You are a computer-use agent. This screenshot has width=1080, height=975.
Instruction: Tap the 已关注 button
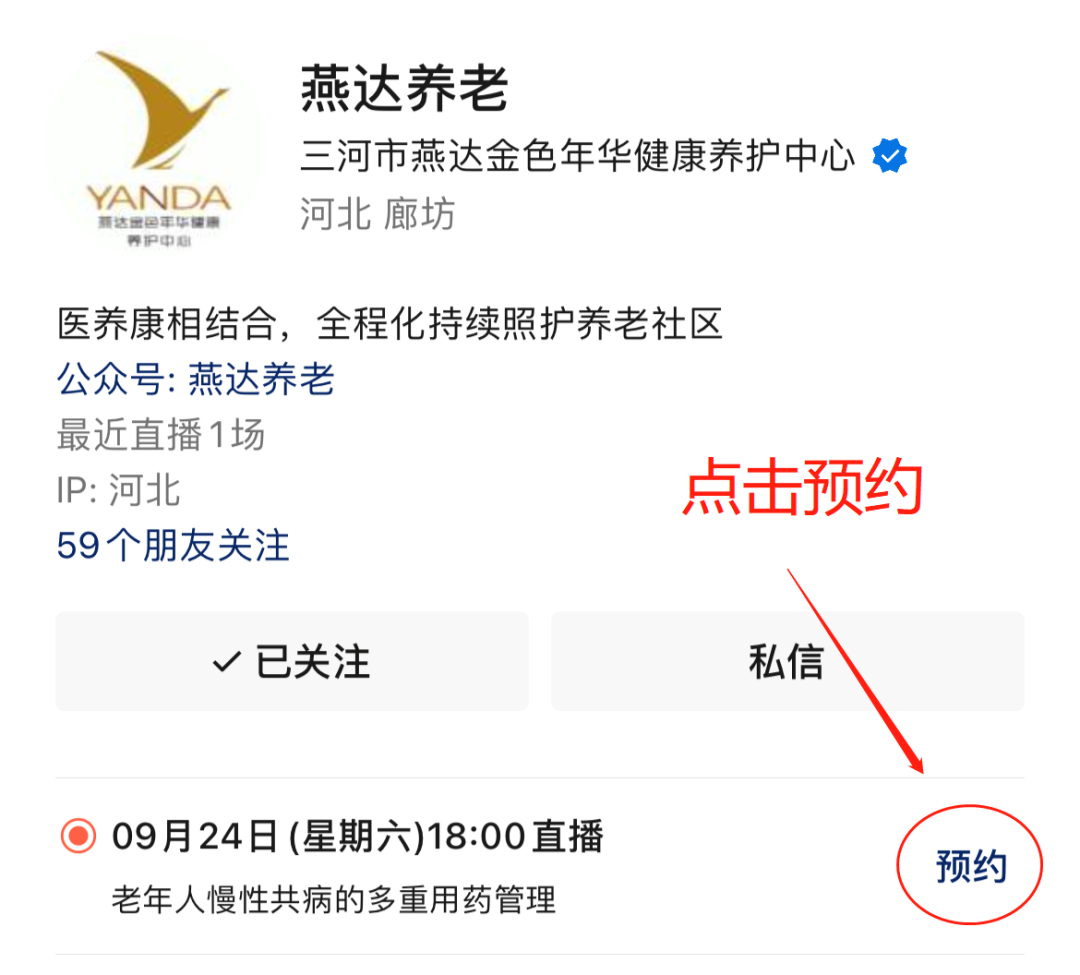291,661
